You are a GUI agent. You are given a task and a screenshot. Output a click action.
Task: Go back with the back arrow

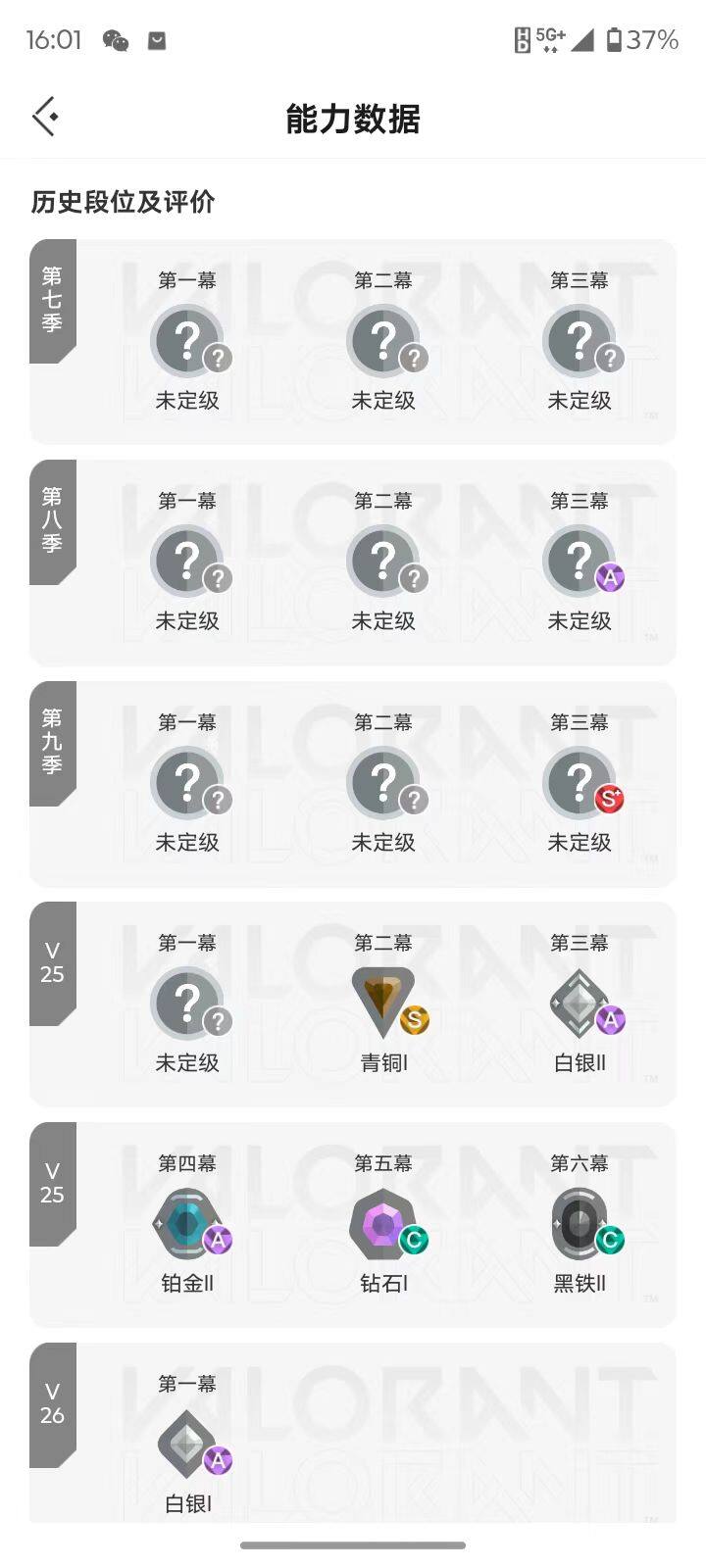coord(43,116)
